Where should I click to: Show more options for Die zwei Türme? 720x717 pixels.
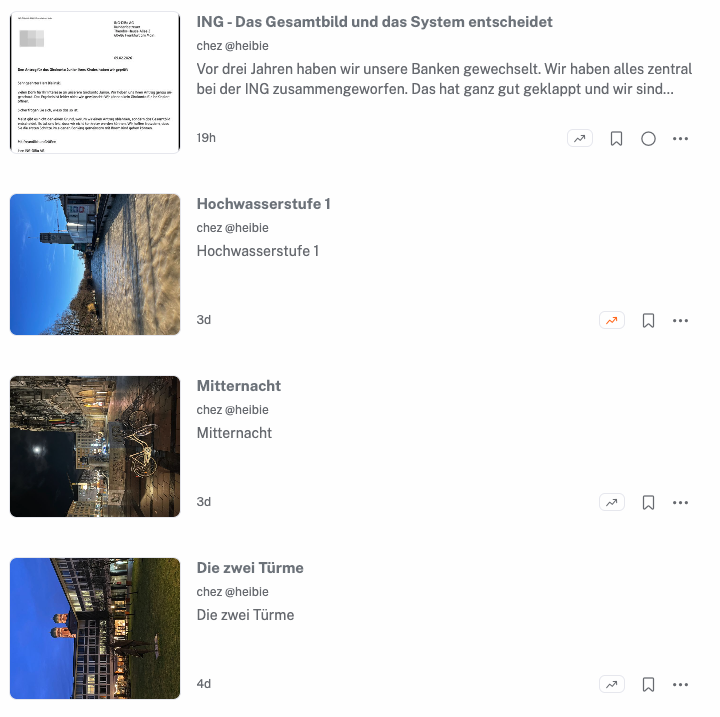pos(681,685)
